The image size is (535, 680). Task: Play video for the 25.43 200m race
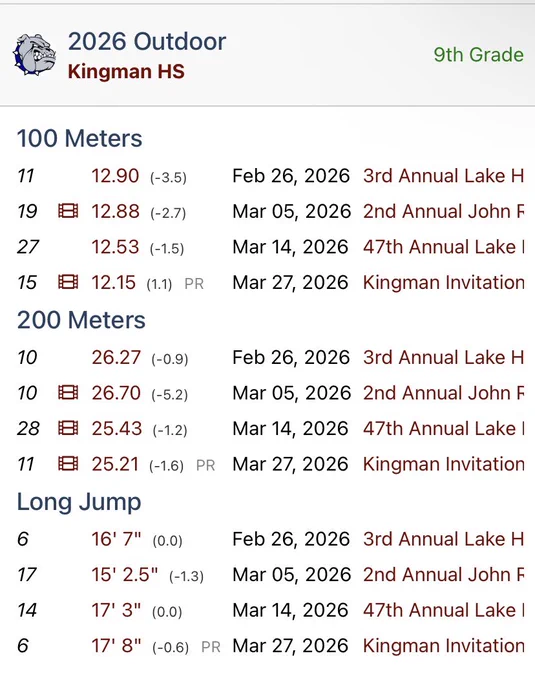68,428
